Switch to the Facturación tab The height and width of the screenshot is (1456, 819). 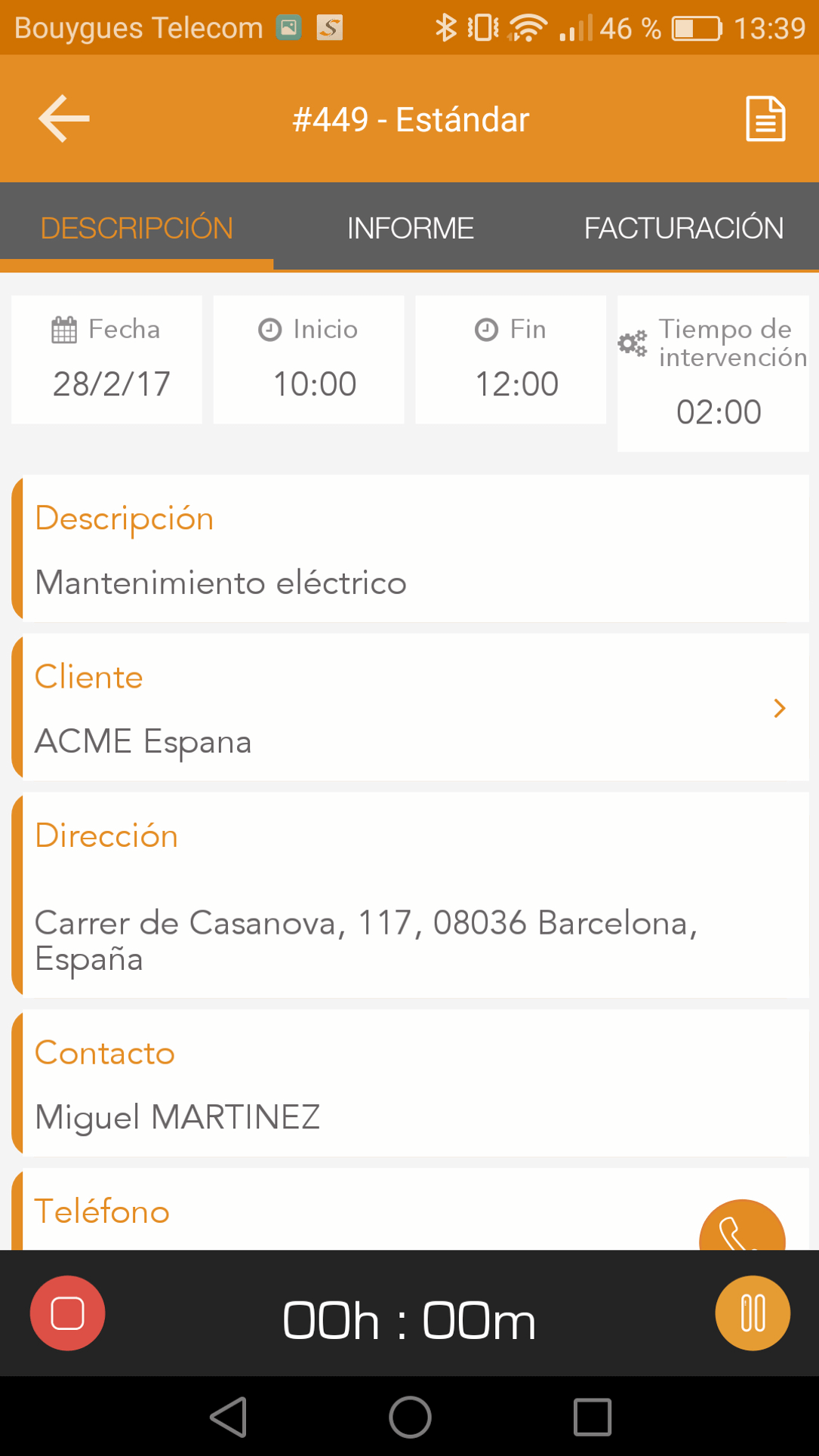click(x=683, y=228)
